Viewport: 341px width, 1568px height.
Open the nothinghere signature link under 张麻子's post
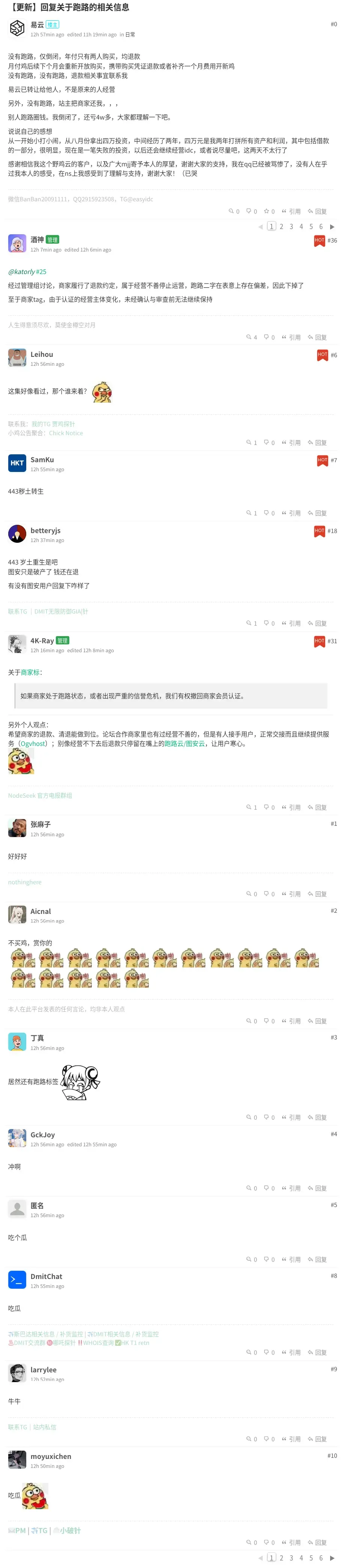25,882
